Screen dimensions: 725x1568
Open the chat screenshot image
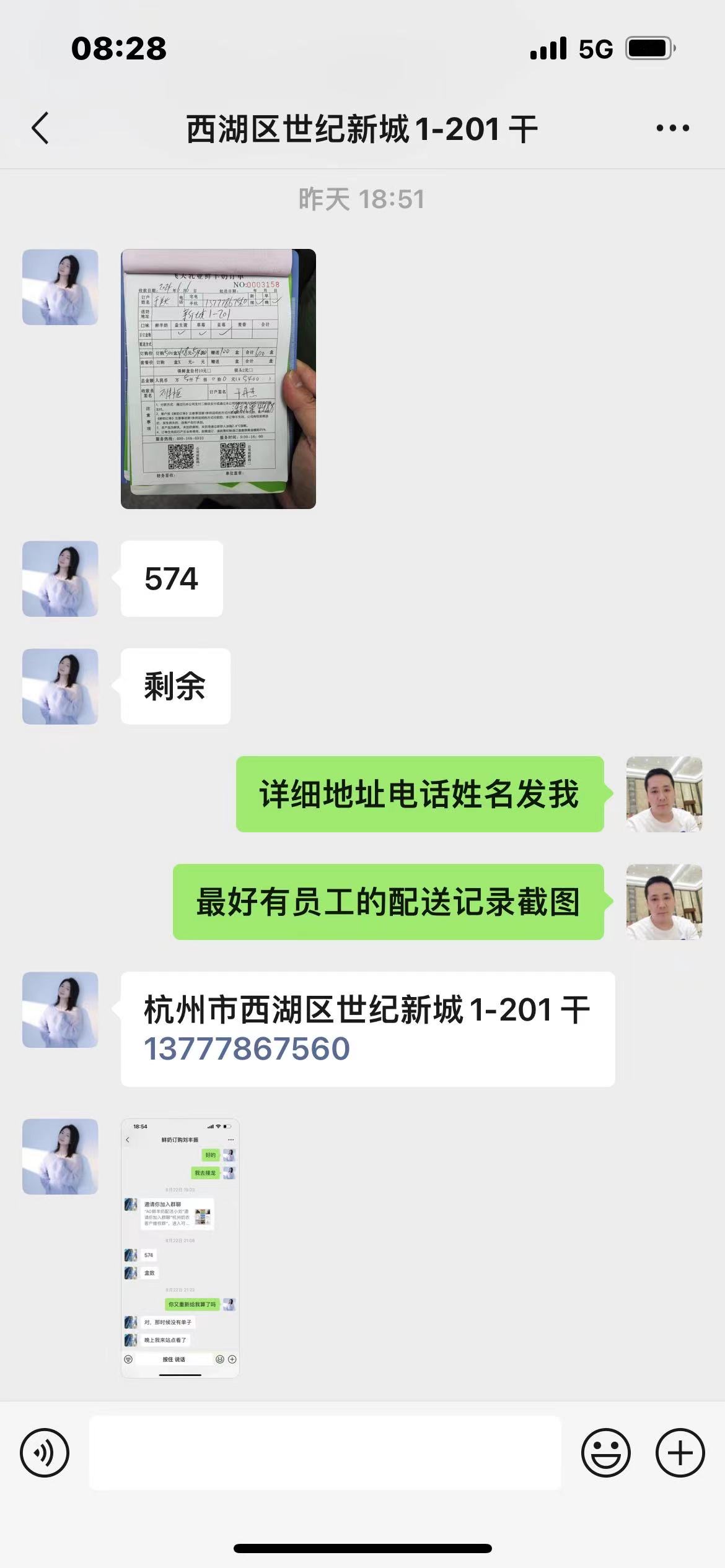point(180,1248)
